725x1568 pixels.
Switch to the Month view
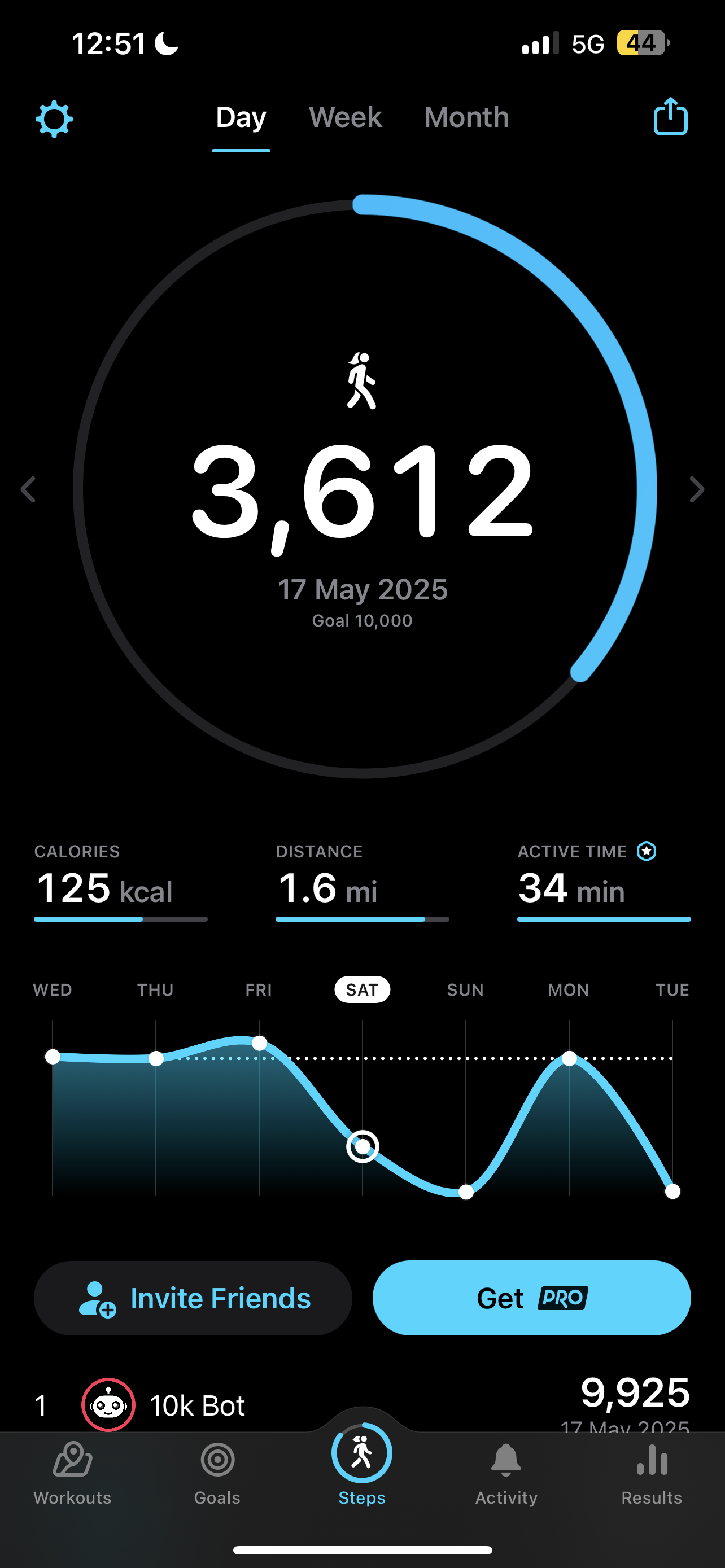pyautogui.click(x=466, y=117)
